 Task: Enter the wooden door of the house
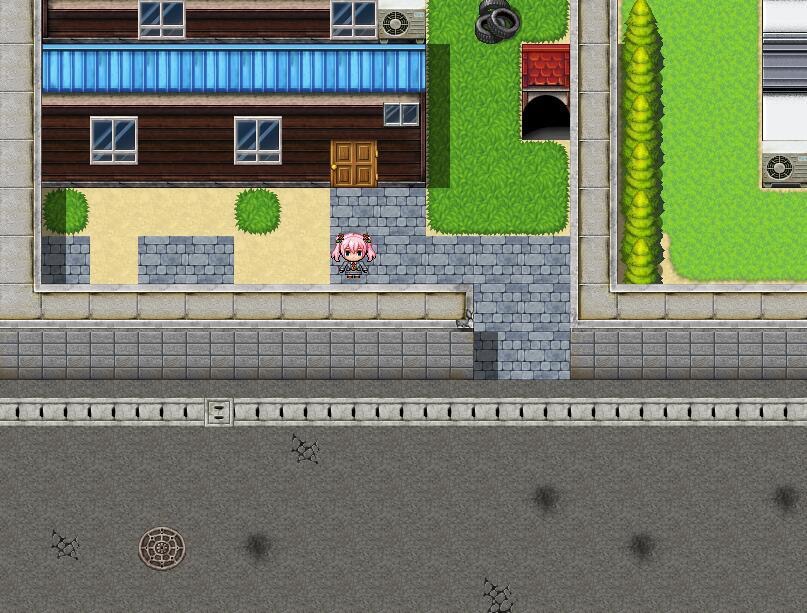[354, 164]
